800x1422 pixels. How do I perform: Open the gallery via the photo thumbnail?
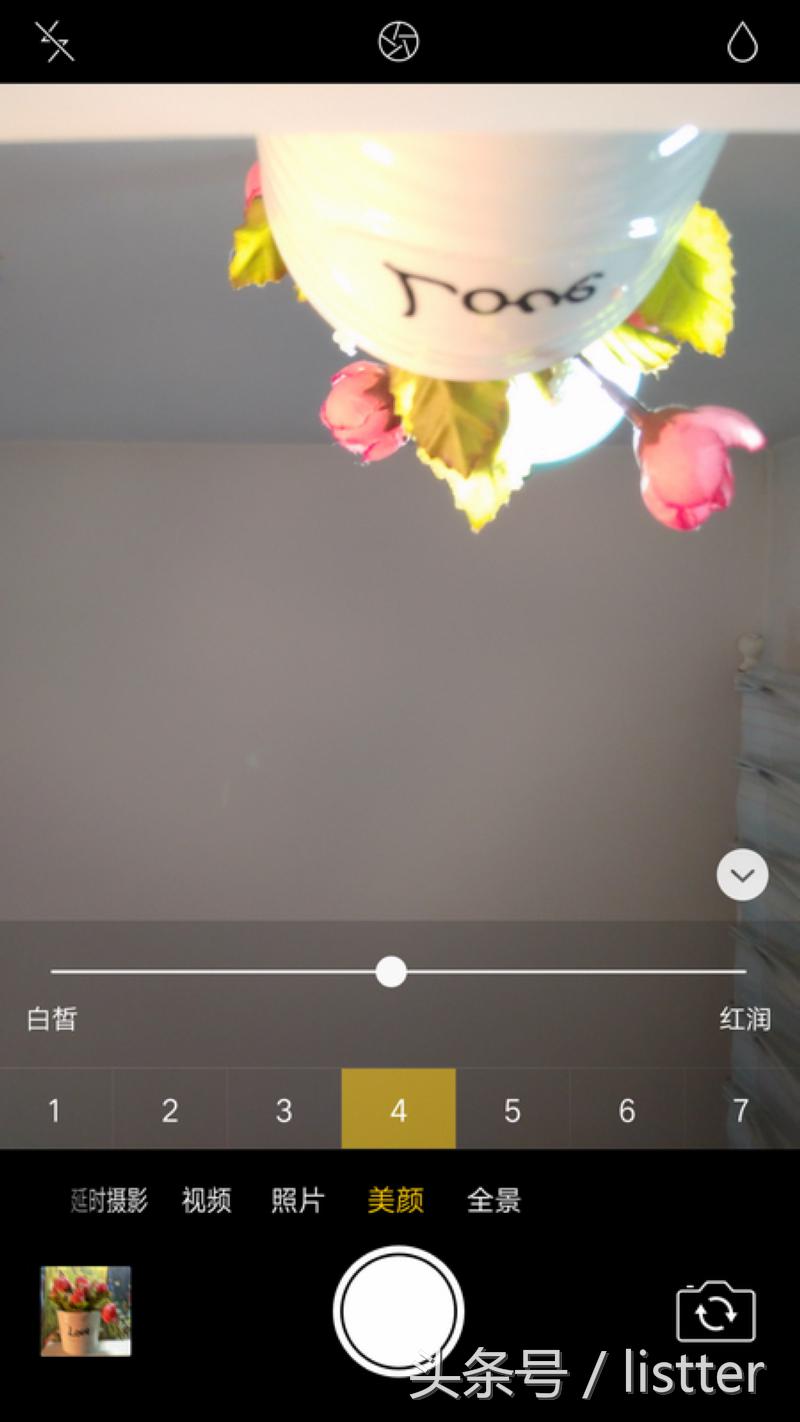85,1310
